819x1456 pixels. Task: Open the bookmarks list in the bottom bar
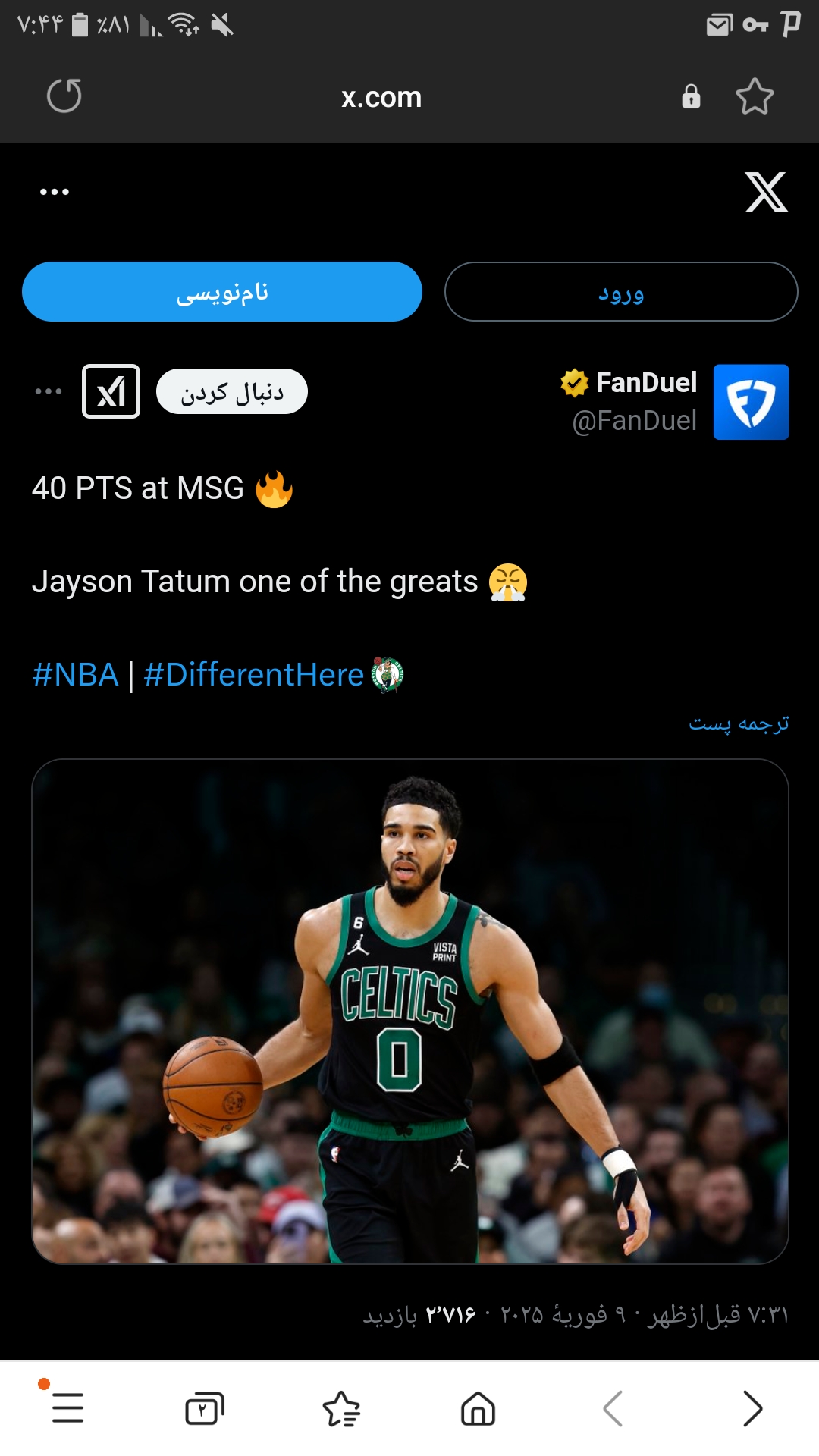pos(342,1409)
